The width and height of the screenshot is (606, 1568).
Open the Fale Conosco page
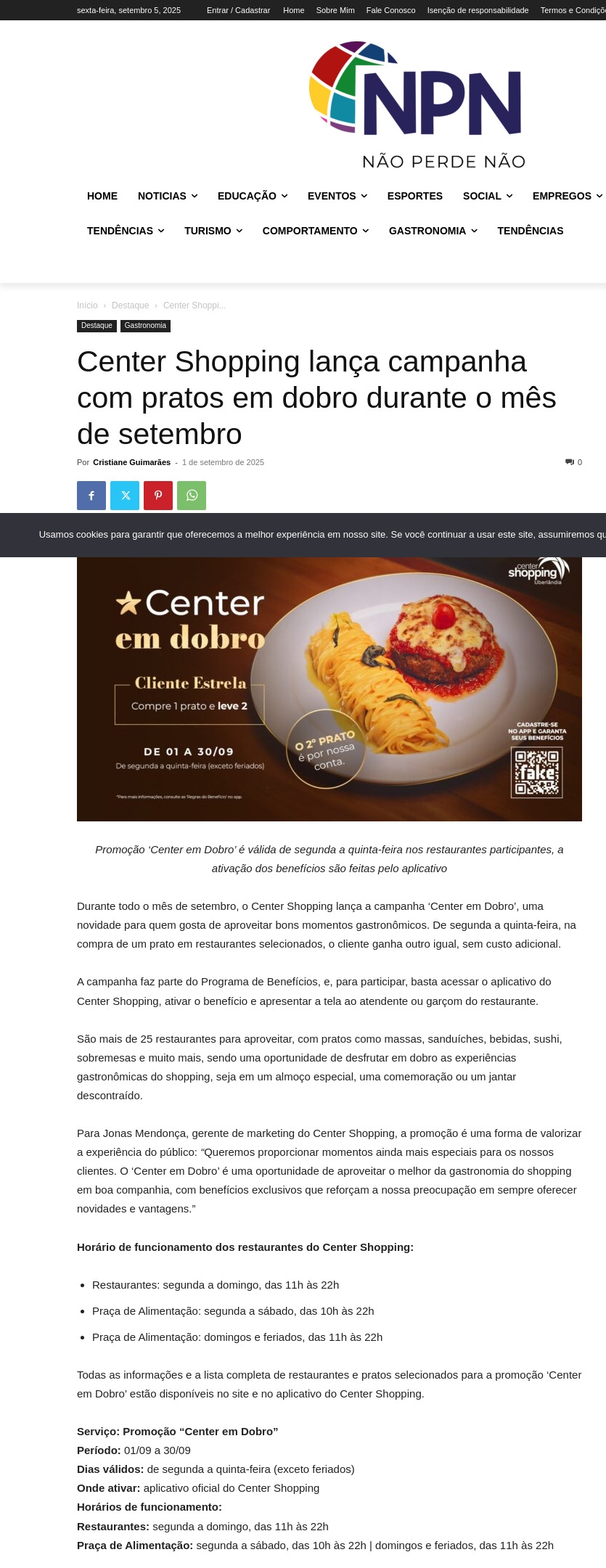coord(390,10)
